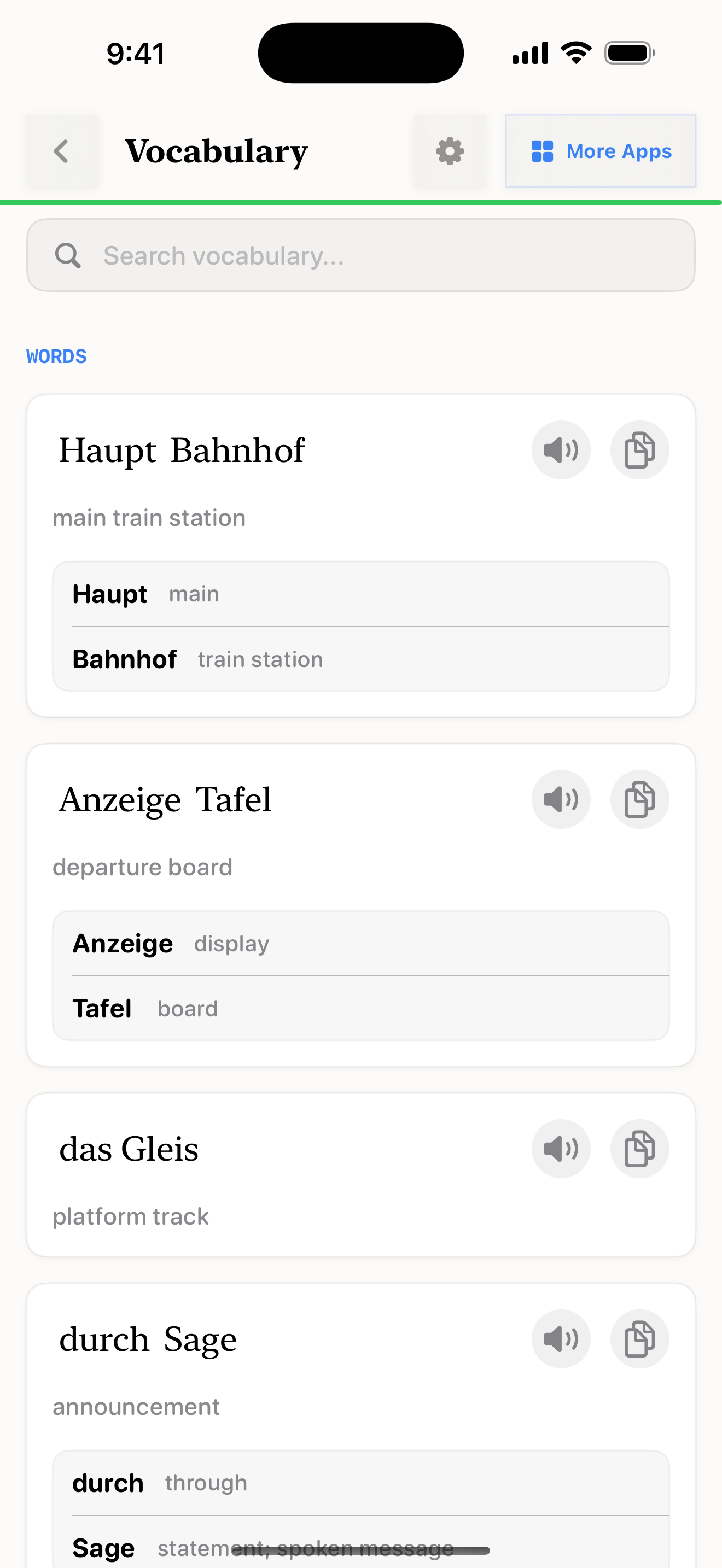
Task: Play pronunciation of durch Sage
Action: (561, 1339)
